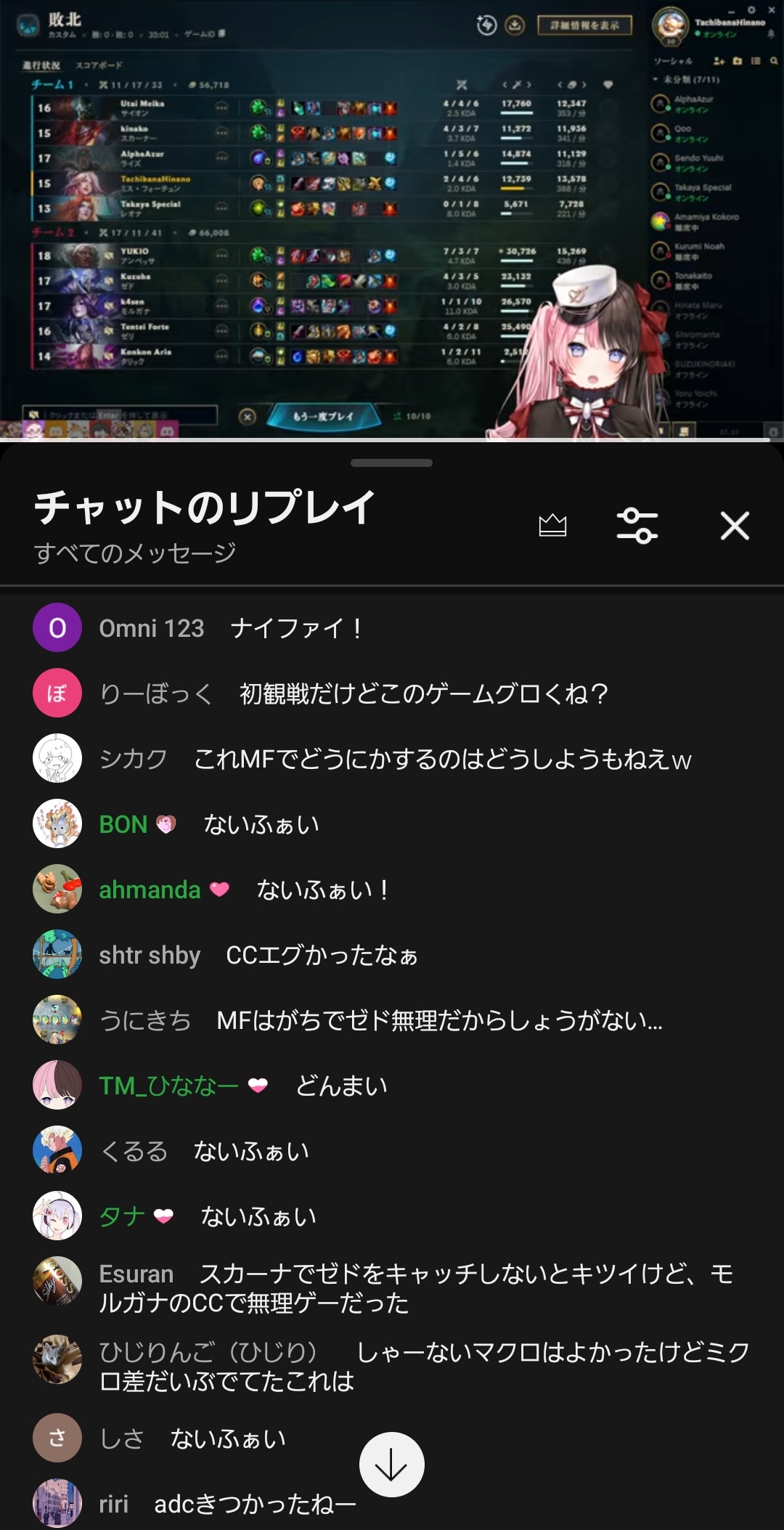Close the chat replay panel

[x=735, y=526]
